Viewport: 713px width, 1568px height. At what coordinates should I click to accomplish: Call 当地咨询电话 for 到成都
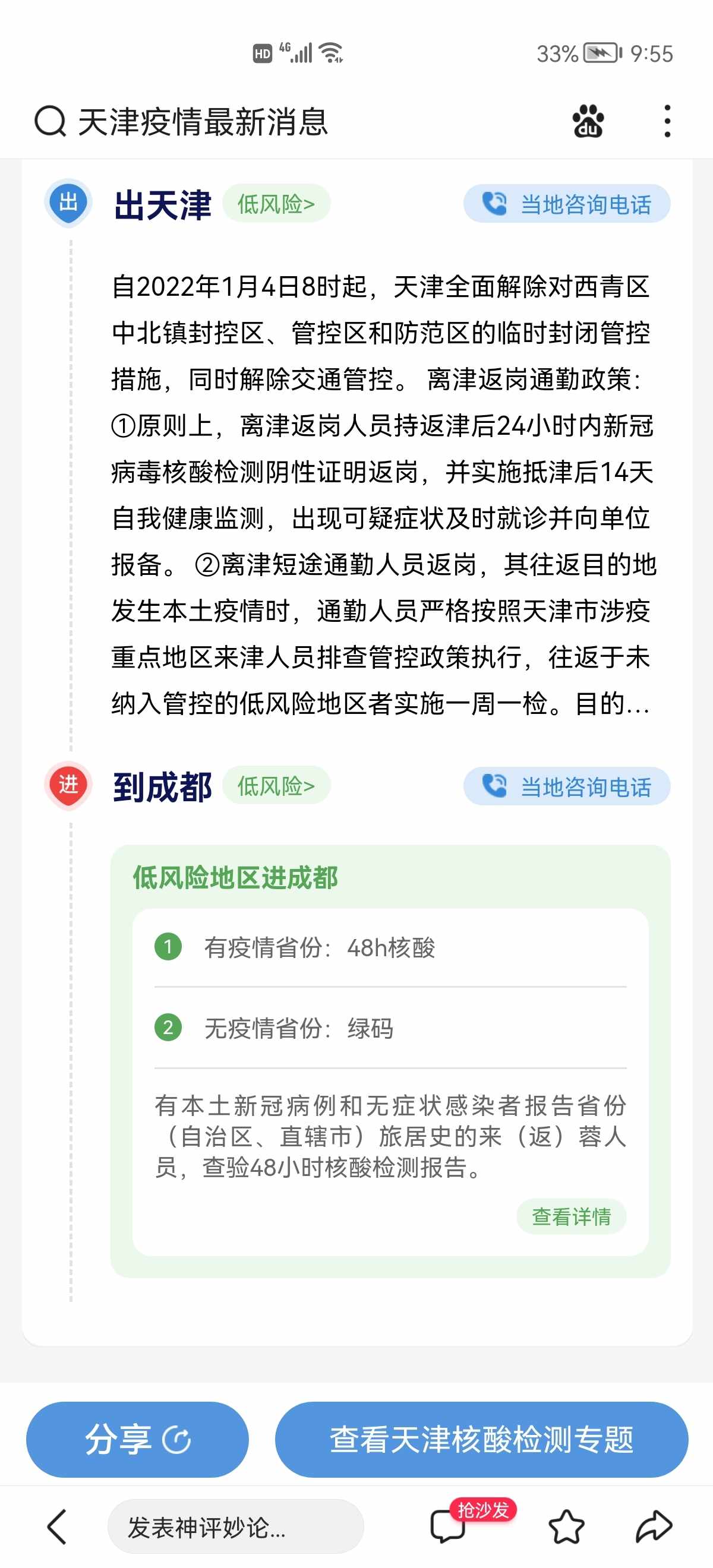point(567,786)
